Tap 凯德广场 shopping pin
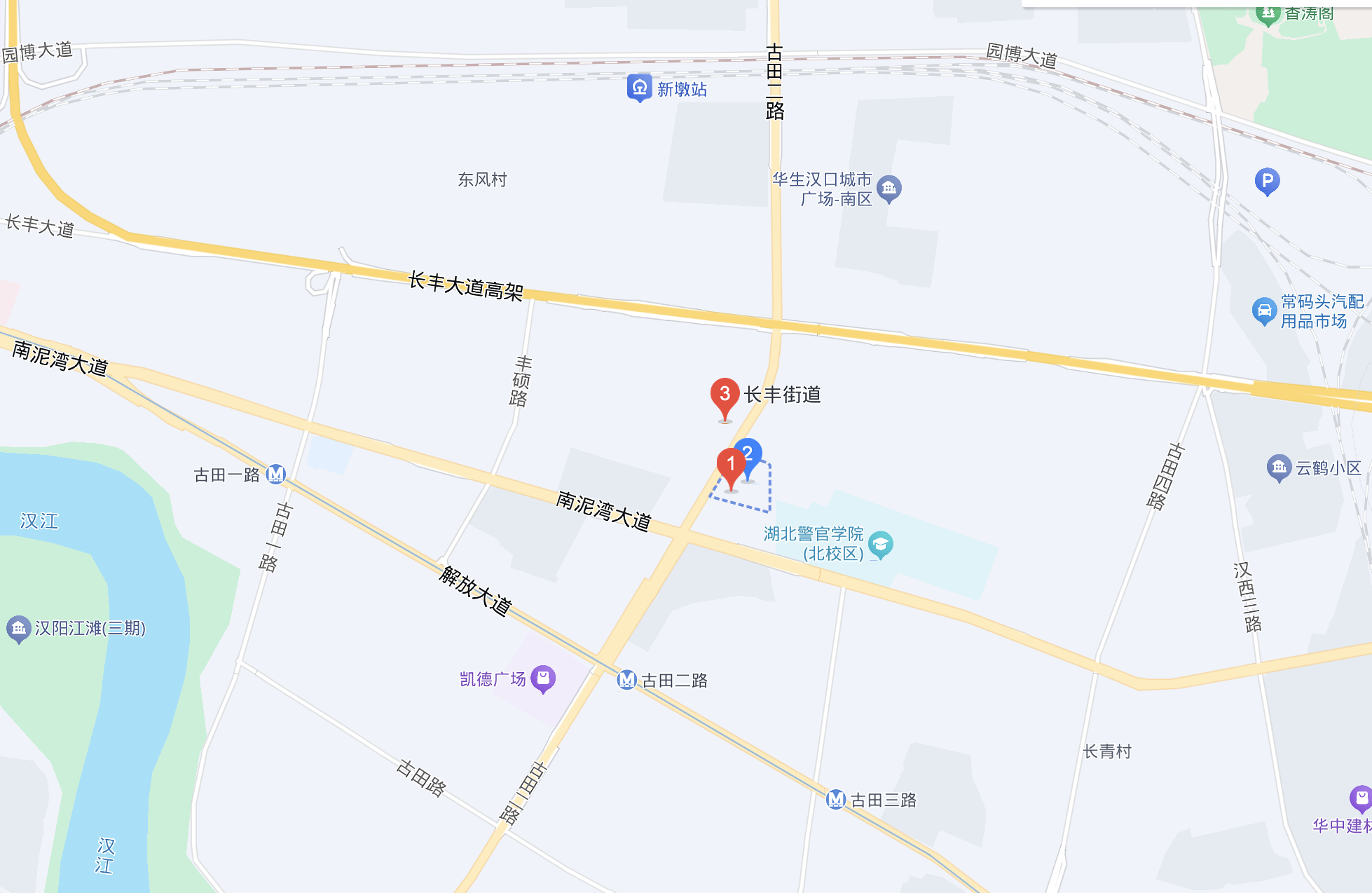1372x893 pixels. 543,678
